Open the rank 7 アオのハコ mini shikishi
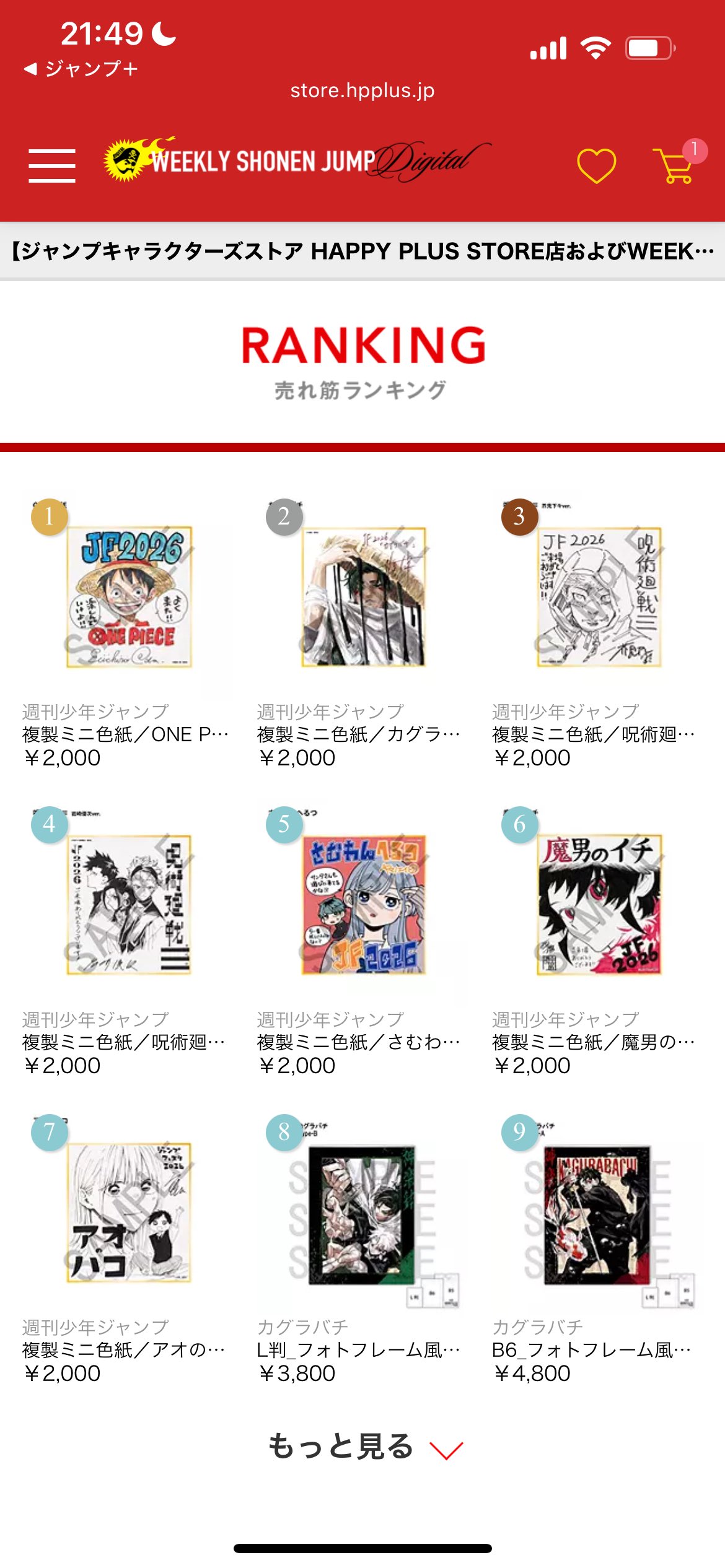The image size is (725, 1568). coord(129,1213)
